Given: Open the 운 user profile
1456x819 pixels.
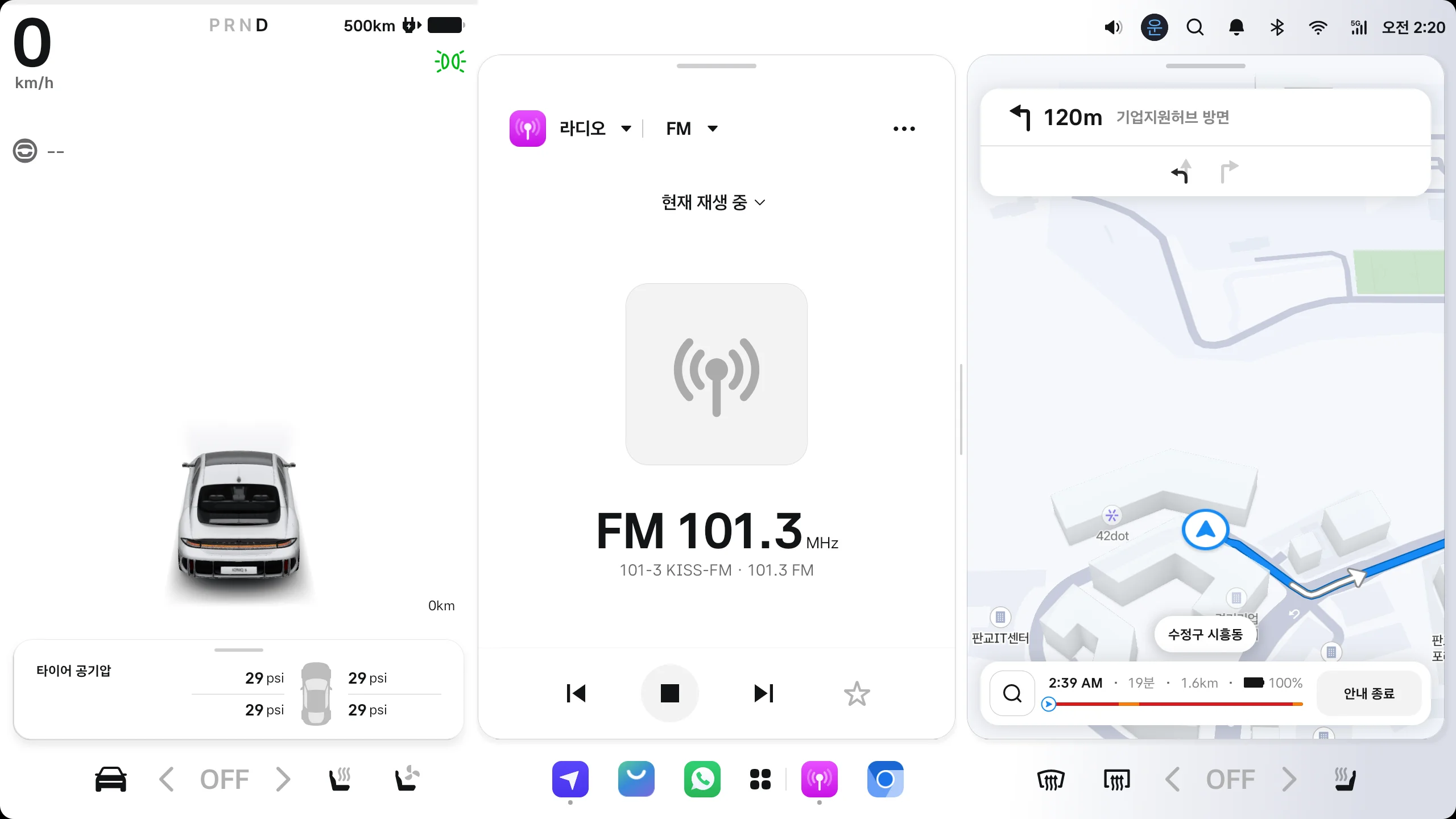Looking at the screenshot, I should coord(1154,27).
